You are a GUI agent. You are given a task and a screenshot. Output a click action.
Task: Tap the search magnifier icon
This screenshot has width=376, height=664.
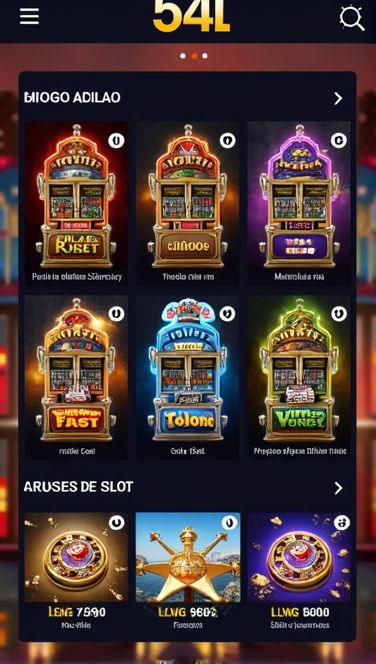(352, 18)
